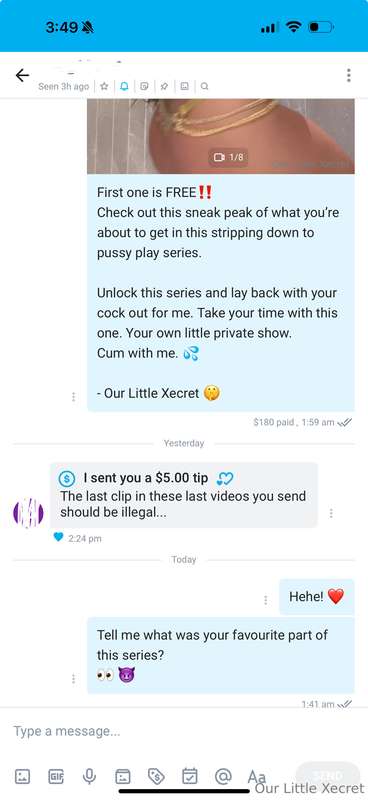
Task: Open the chat media gallery icon
Action: pyautogui.click(x=184, y=87)
